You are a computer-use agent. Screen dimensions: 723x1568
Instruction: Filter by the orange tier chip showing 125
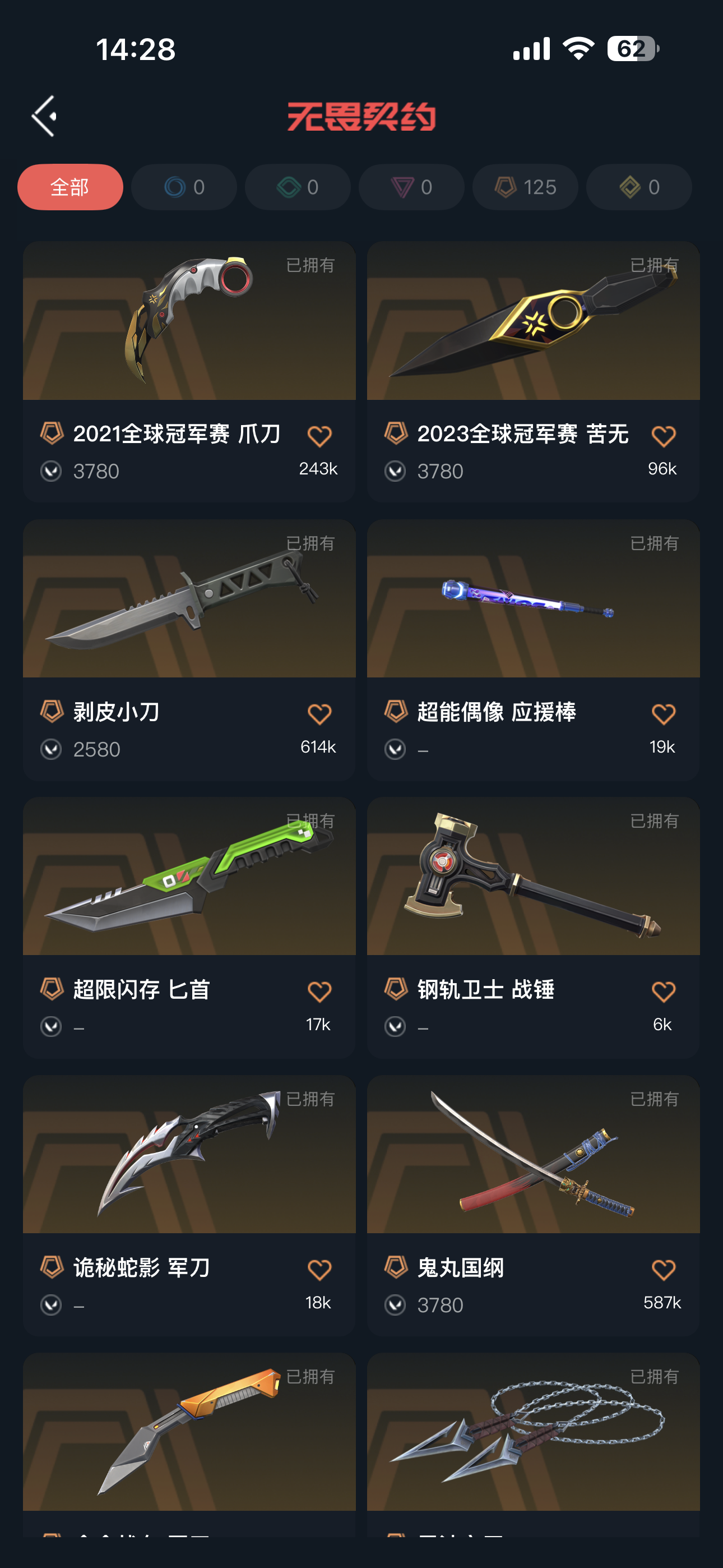point(525,187)
